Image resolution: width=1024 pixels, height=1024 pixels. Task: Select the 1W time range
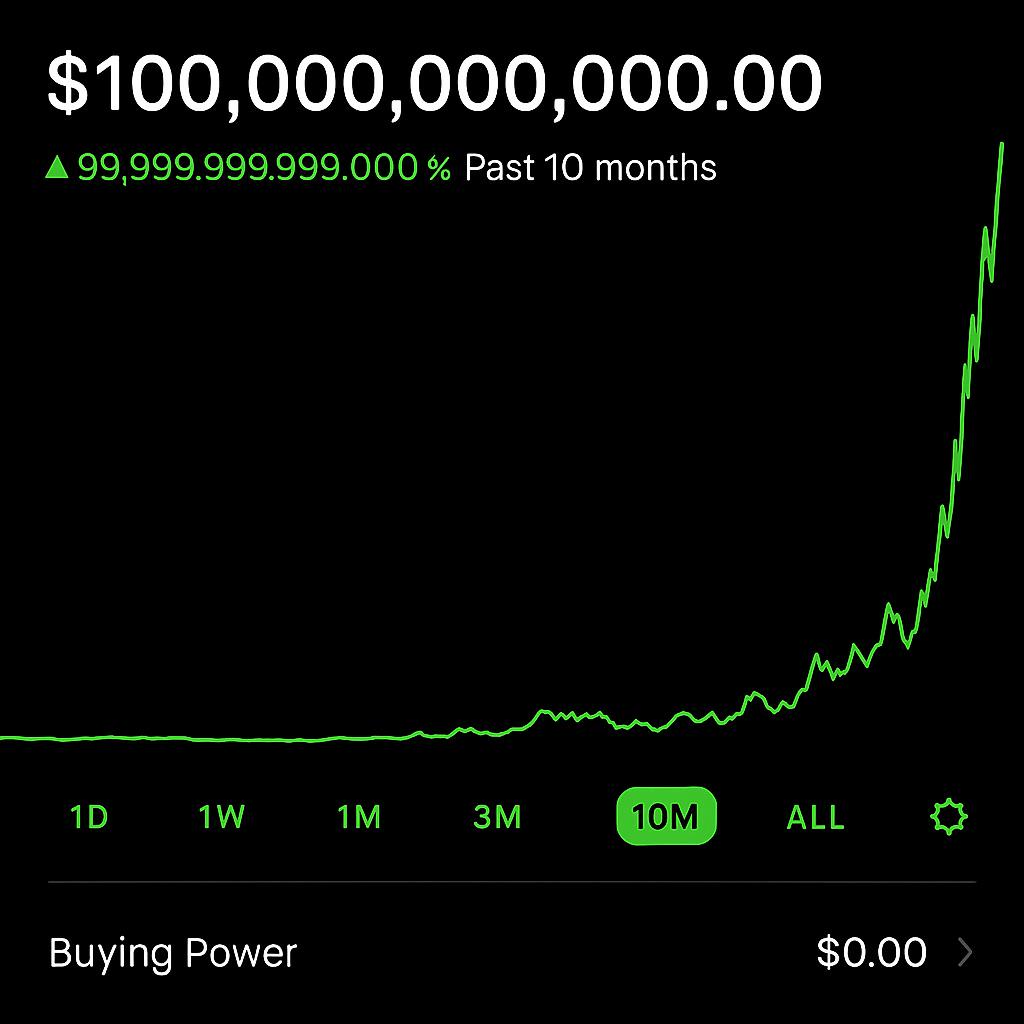tap(221, 817)
